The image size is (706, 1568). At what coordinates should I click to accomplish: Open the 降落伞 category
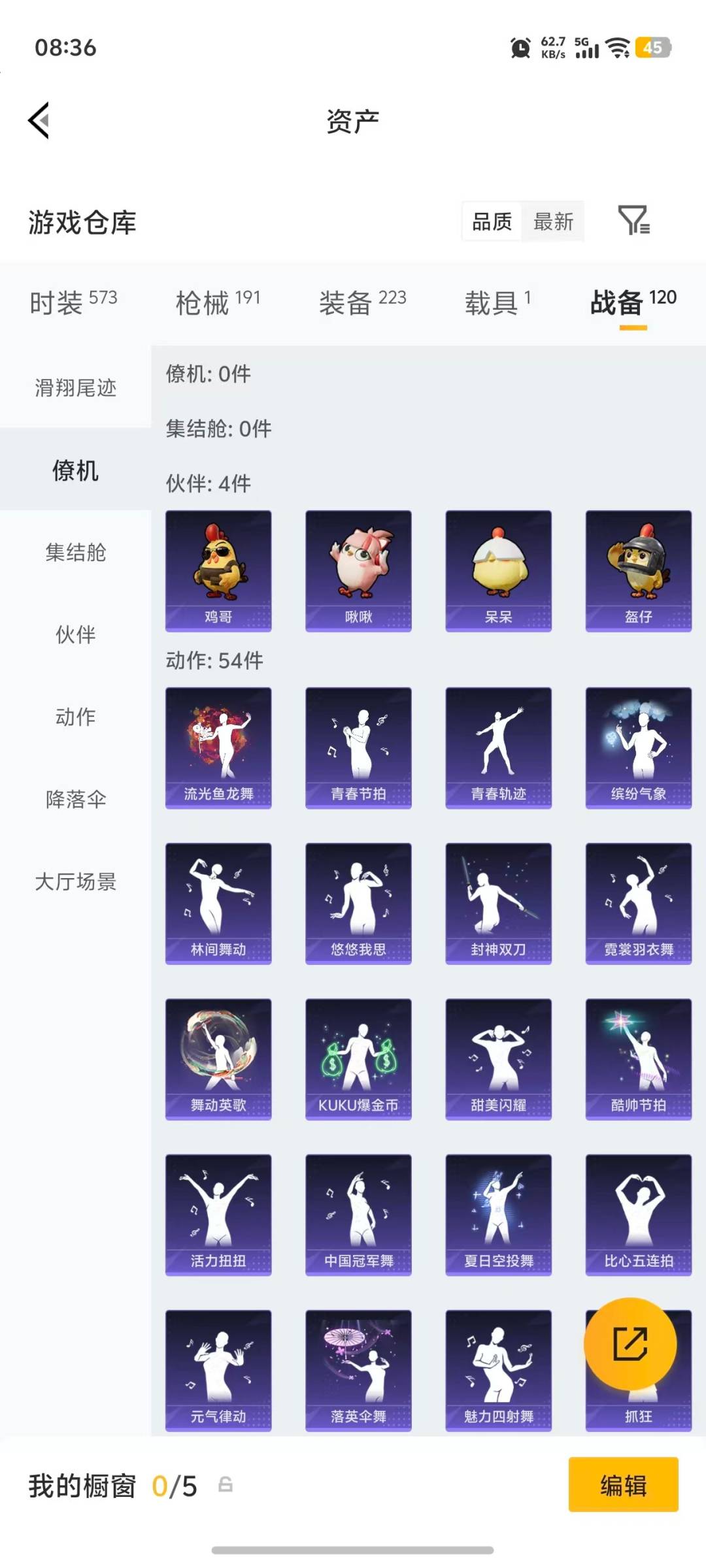pos(74,798)
